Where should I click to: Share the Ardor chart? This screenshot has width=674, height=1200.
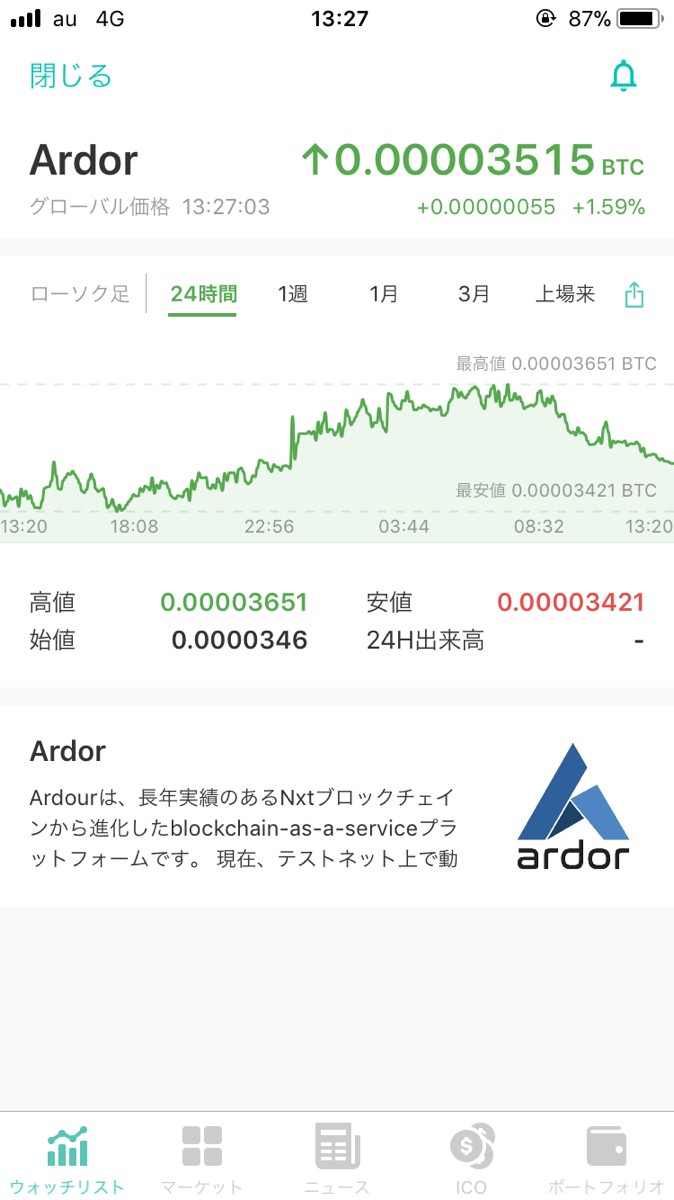tap(634, 294)
